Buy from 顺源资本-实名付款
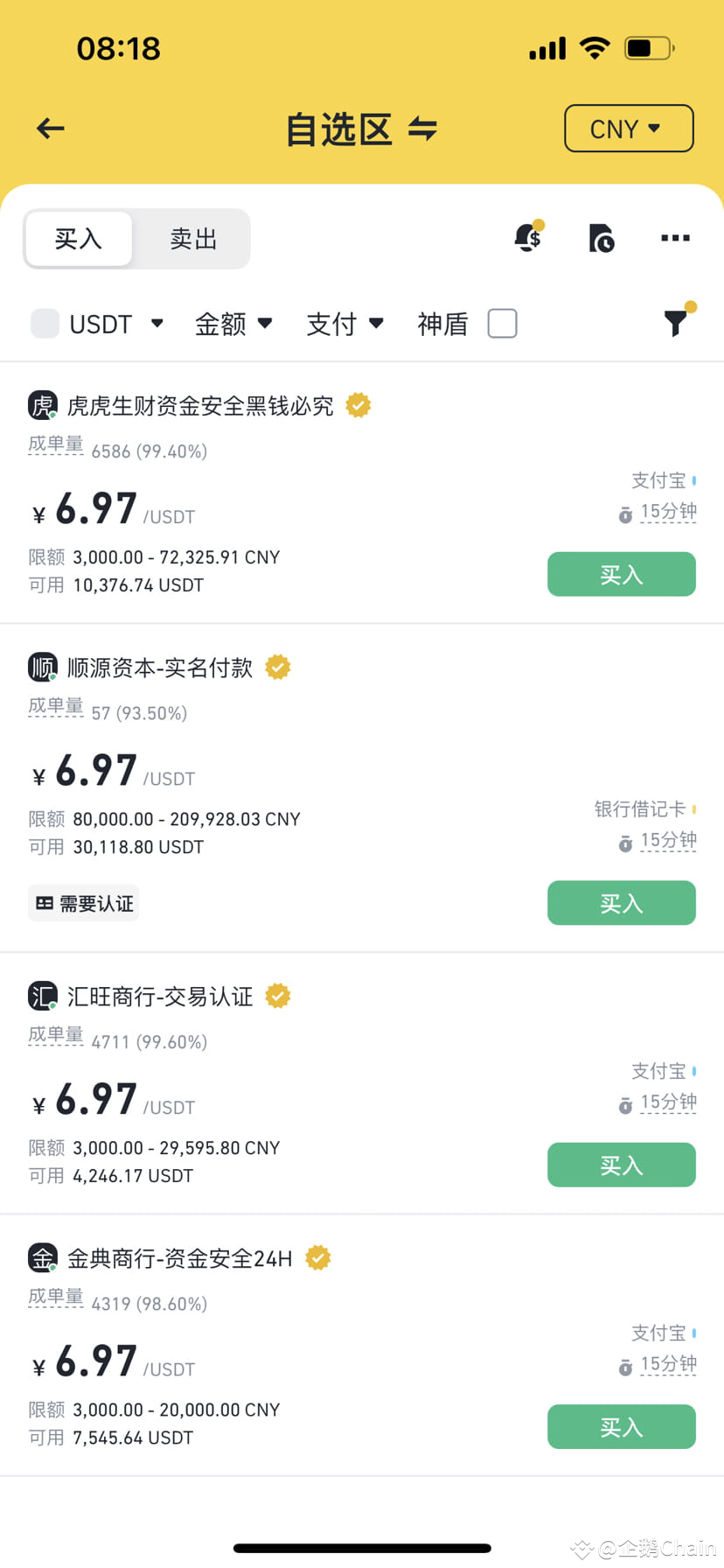The image size is (724, 1568). tap(621, 903)
